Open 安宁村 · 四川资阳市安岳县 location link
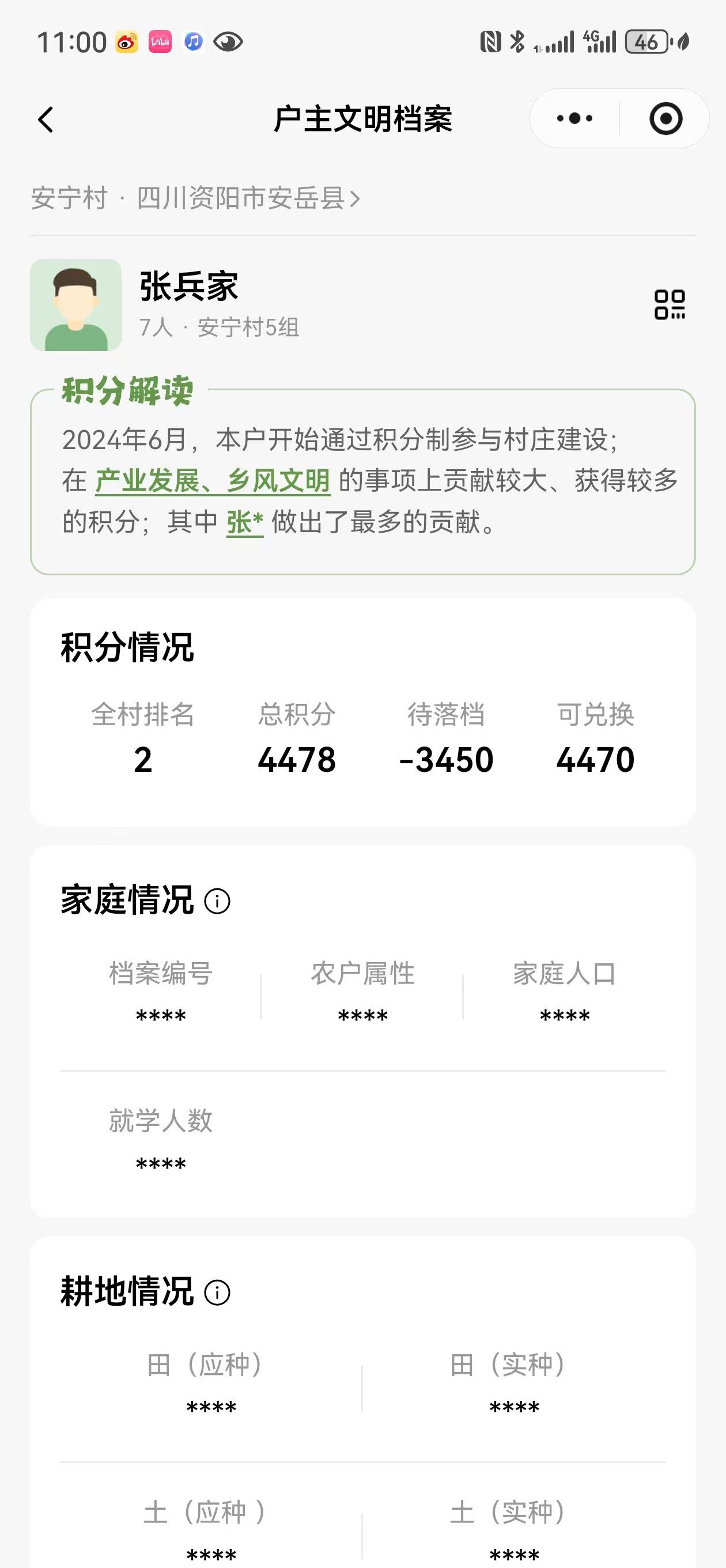This screenshot has height=1568, width=726. (x=195, y=198)
